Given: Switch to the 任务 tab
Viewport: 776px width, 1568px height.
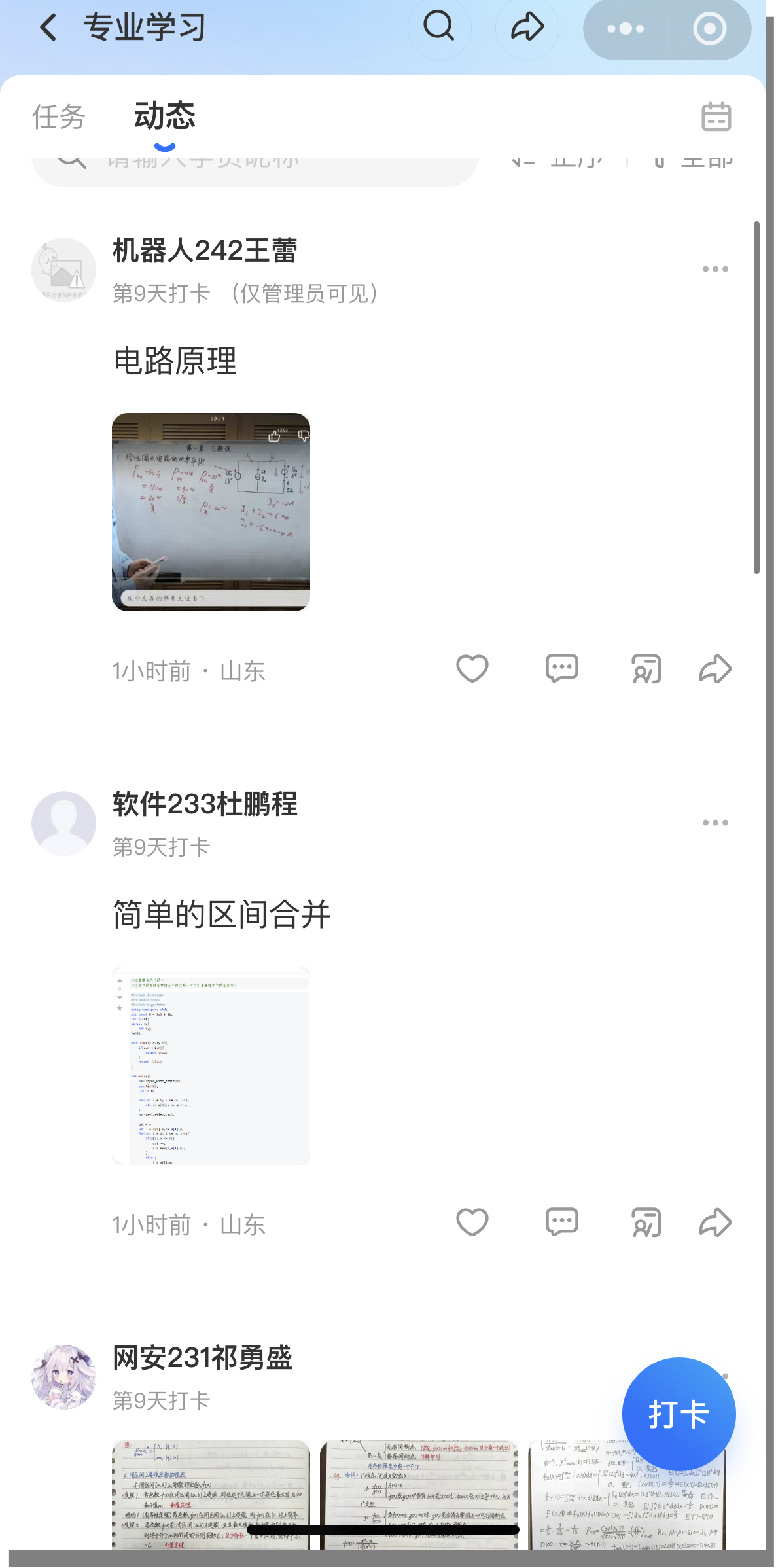Looking at the screenshot, I should [59, 117].
